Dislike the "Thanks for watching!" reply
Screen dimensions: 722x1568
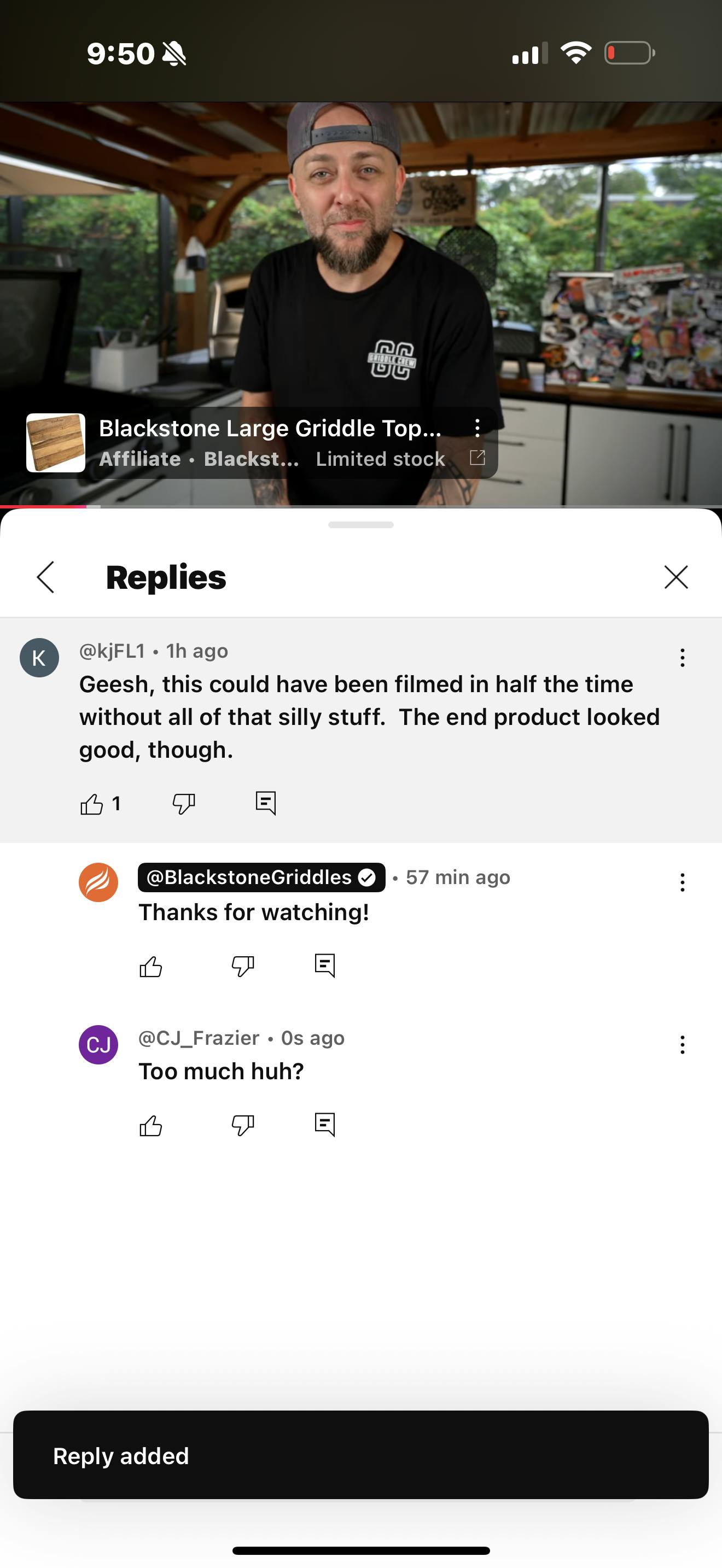[242, 966]
